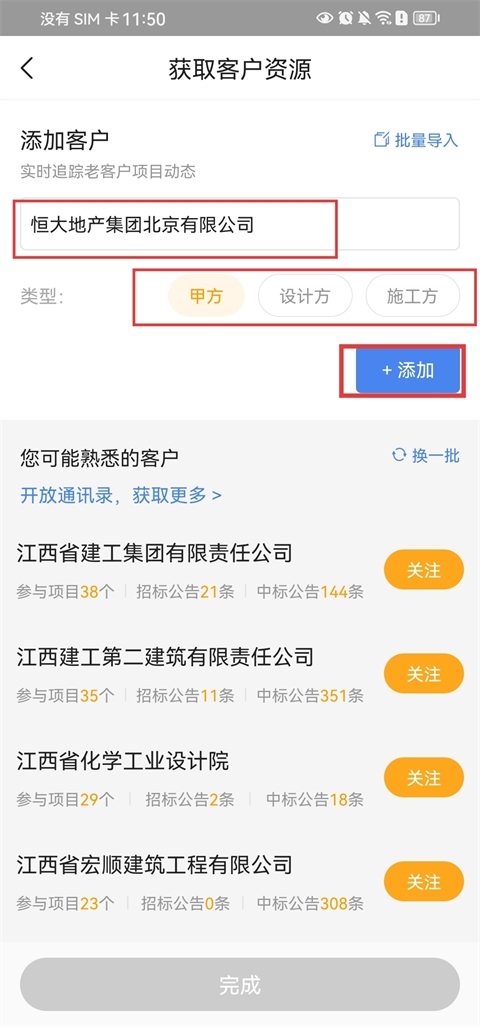Refresh suggestions with 换一批
The width and height of the screenshot is (480, 1027).
[x=426, y=456]
